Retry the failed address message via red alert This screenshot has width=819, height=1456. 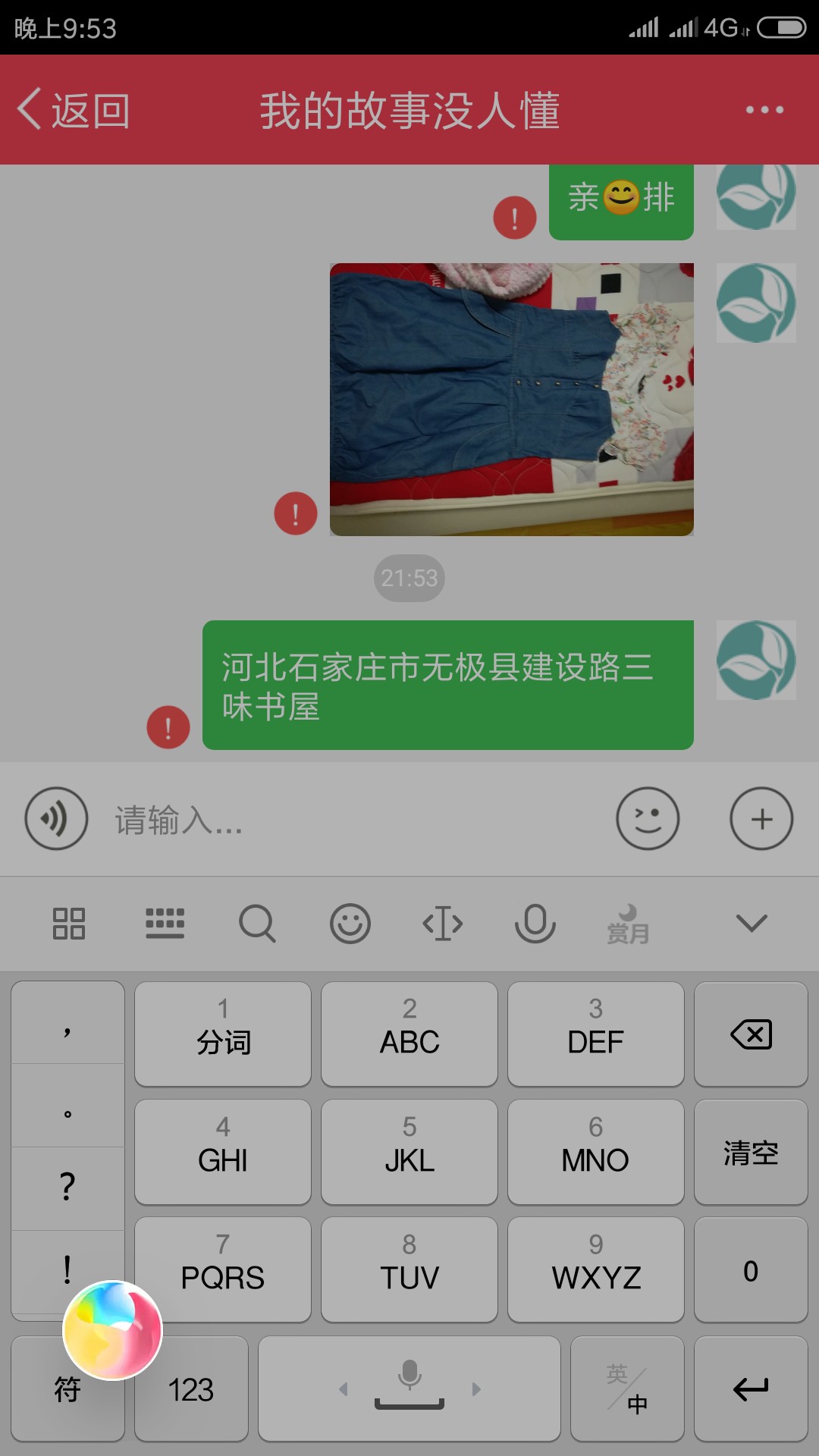point(168,727)
